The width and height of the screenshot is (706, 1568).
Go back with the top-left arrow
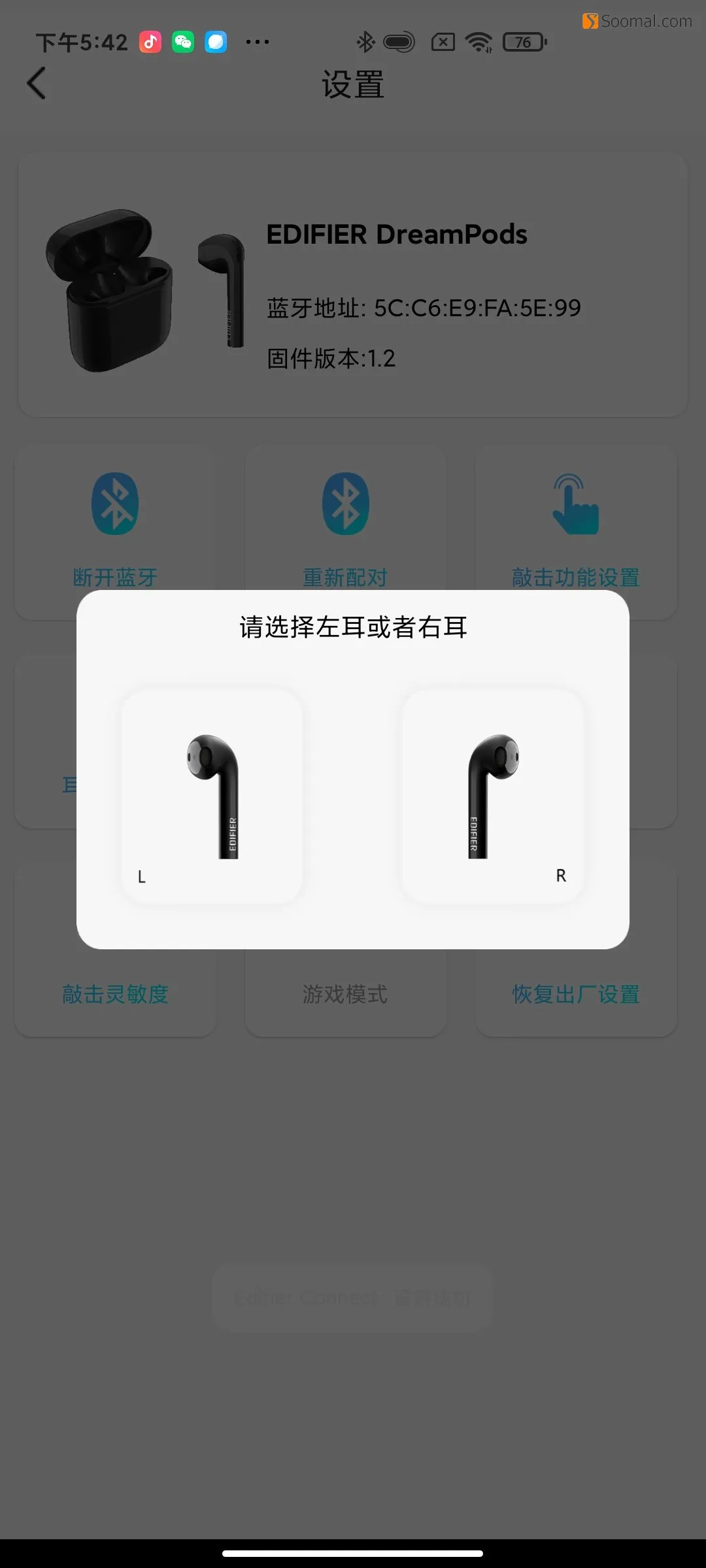(x=37, y=84)
